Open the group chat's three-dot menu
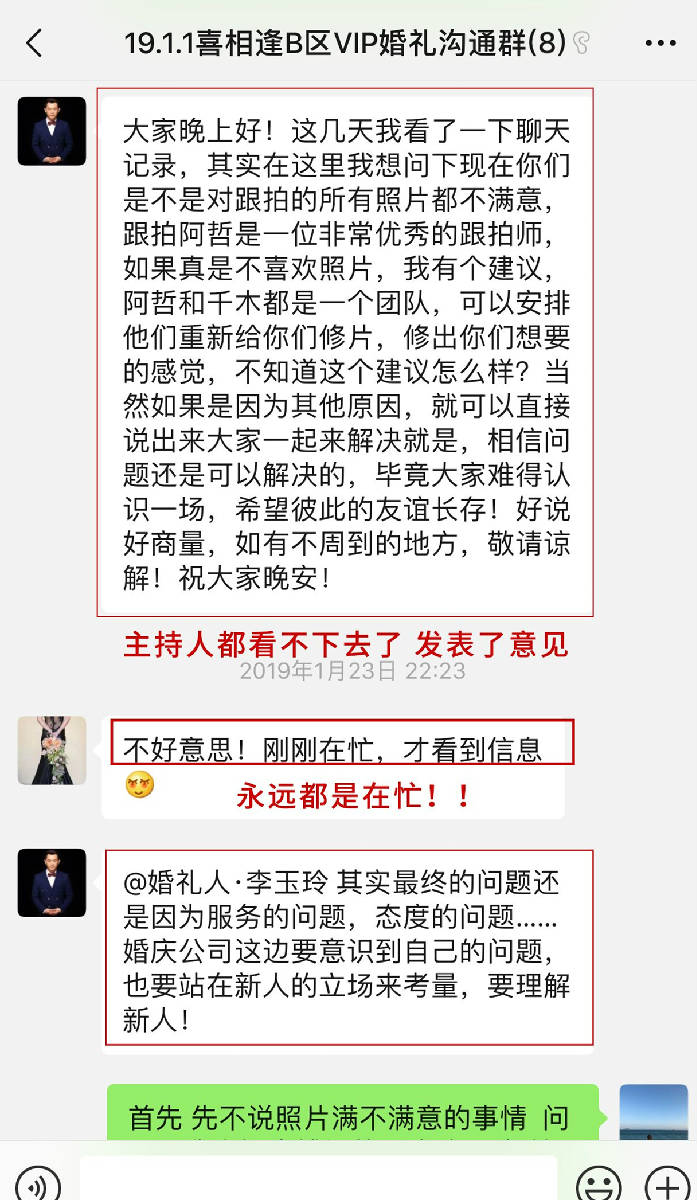Image resolution: width=697 pixels, height=1200 pixels. point(660,43)
